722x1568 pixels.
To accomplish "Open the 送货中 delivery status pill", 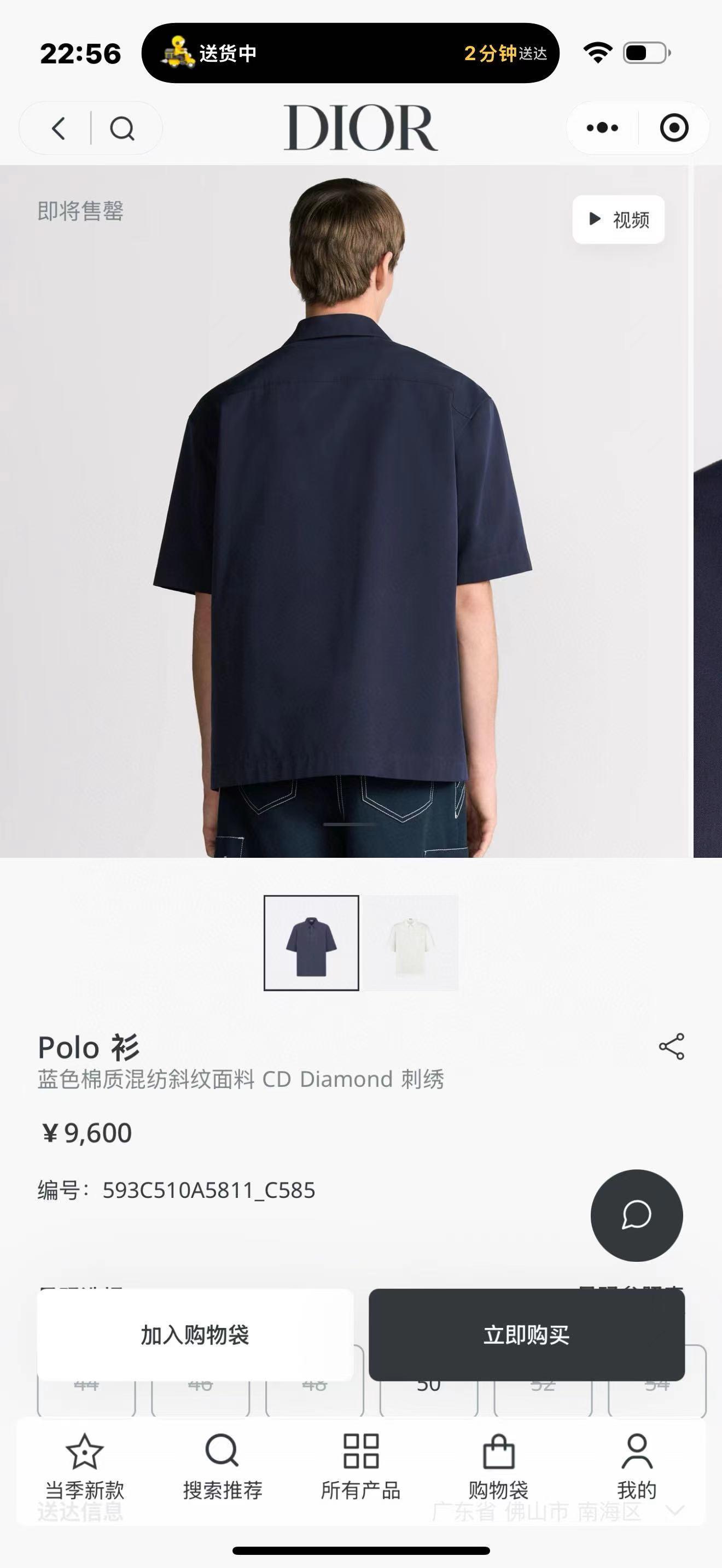I will 350,53.
